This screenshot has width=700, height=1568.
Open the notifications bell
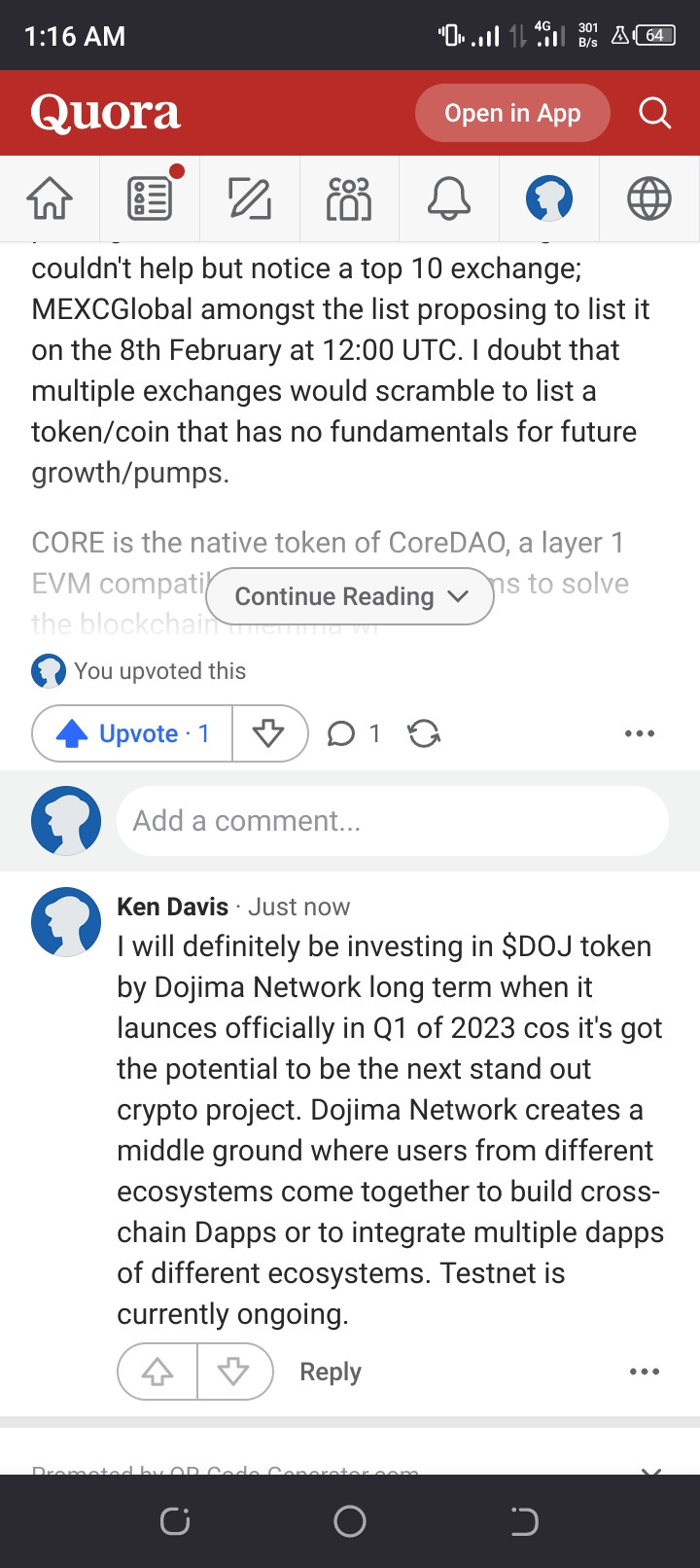click(449, 198)
